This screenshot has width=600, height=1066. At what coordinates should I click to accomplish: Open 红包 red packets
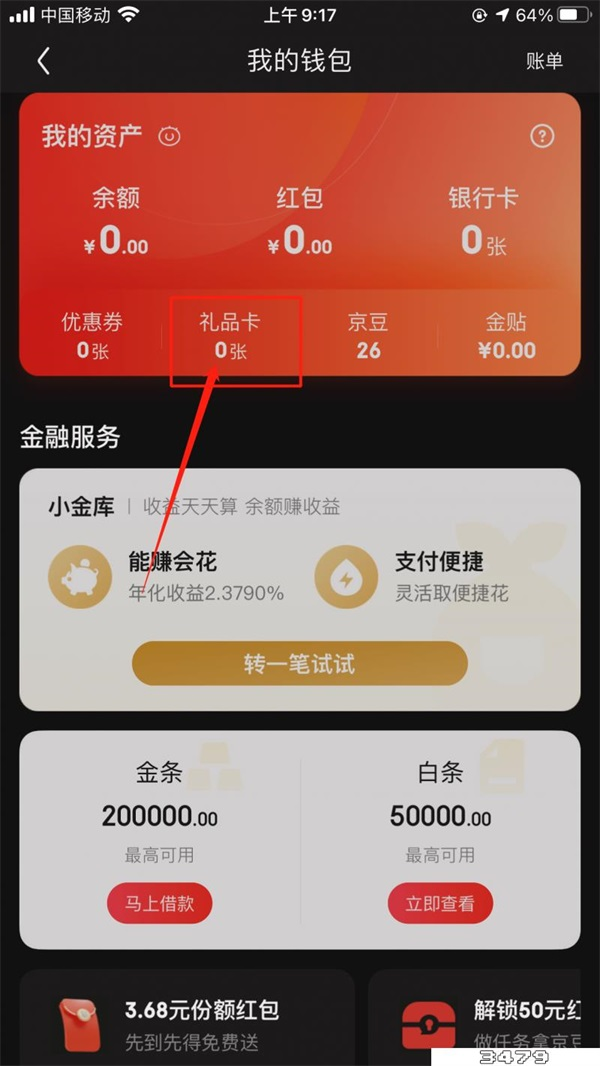299,221
